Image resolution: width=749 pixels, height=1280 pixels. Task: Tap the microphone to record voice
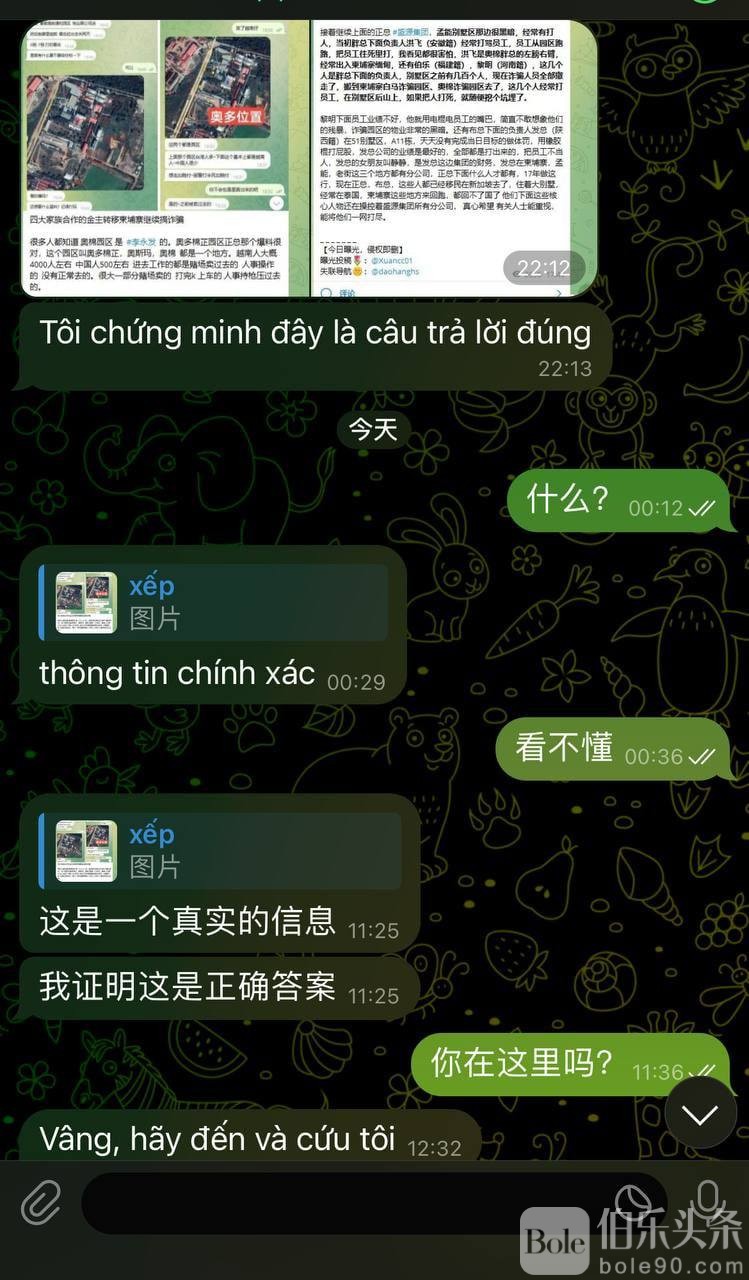[708, 1200]
